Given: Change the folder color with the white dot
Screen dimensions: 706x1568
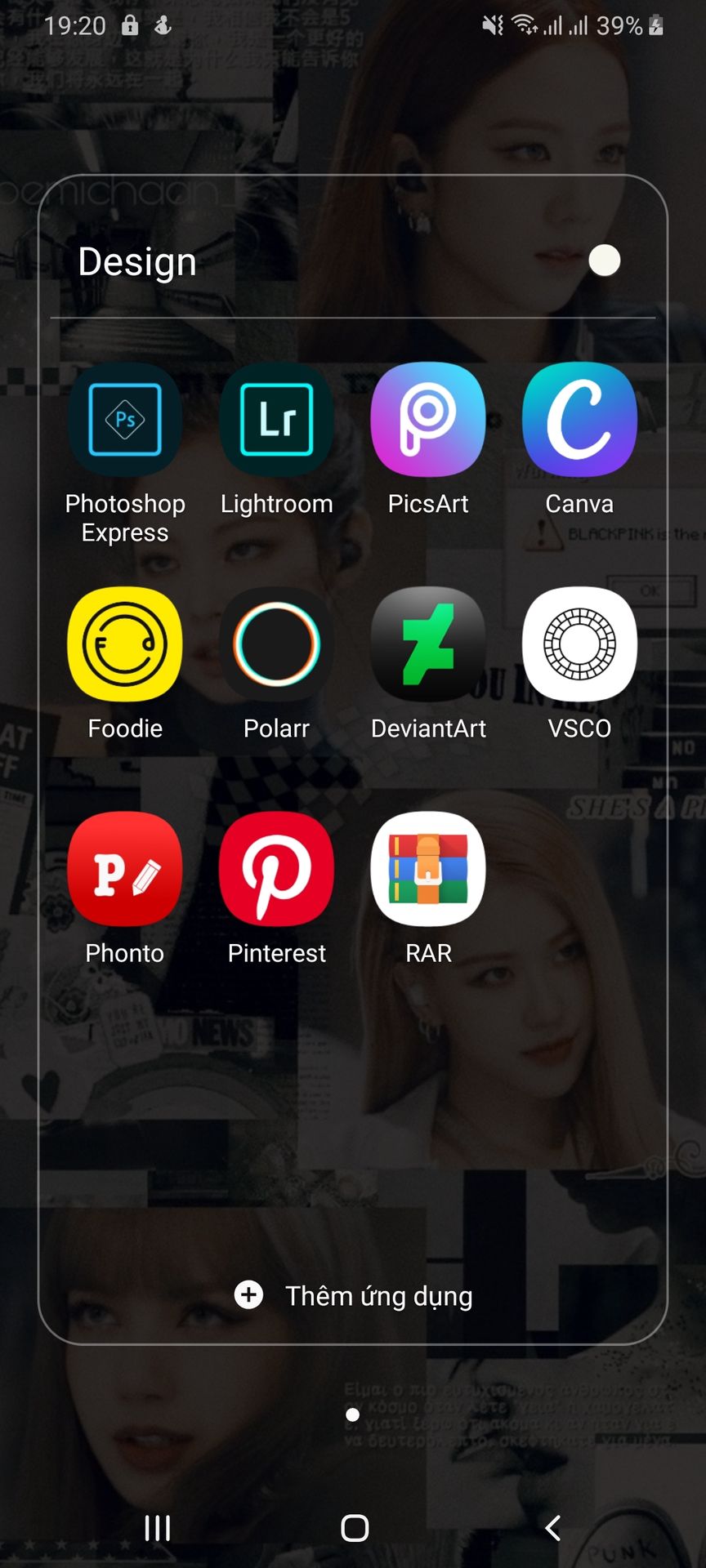Looking at the screenshot, I should 604,261.
